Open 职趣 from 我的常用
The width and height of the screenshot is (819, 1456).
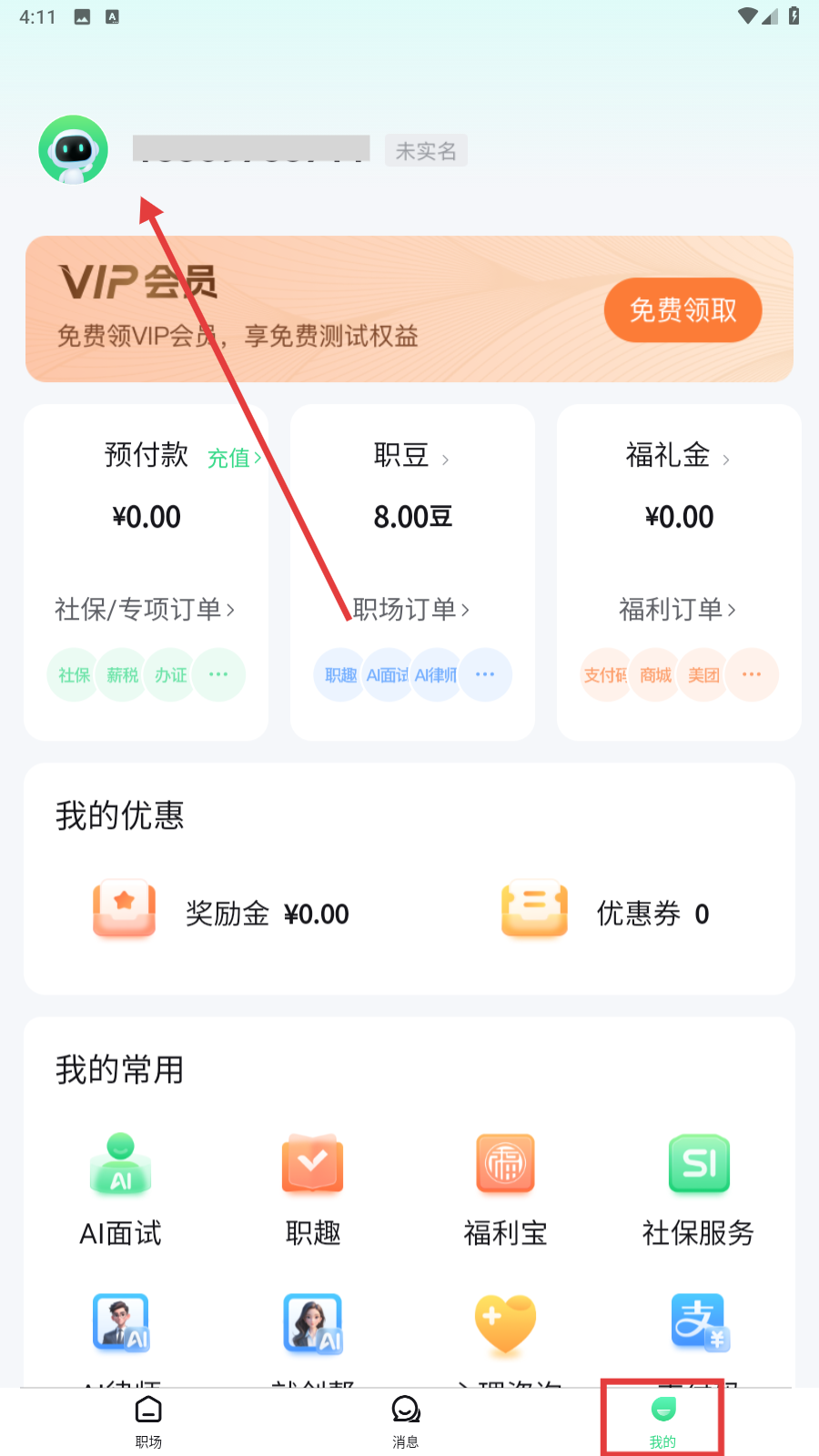313,1188
